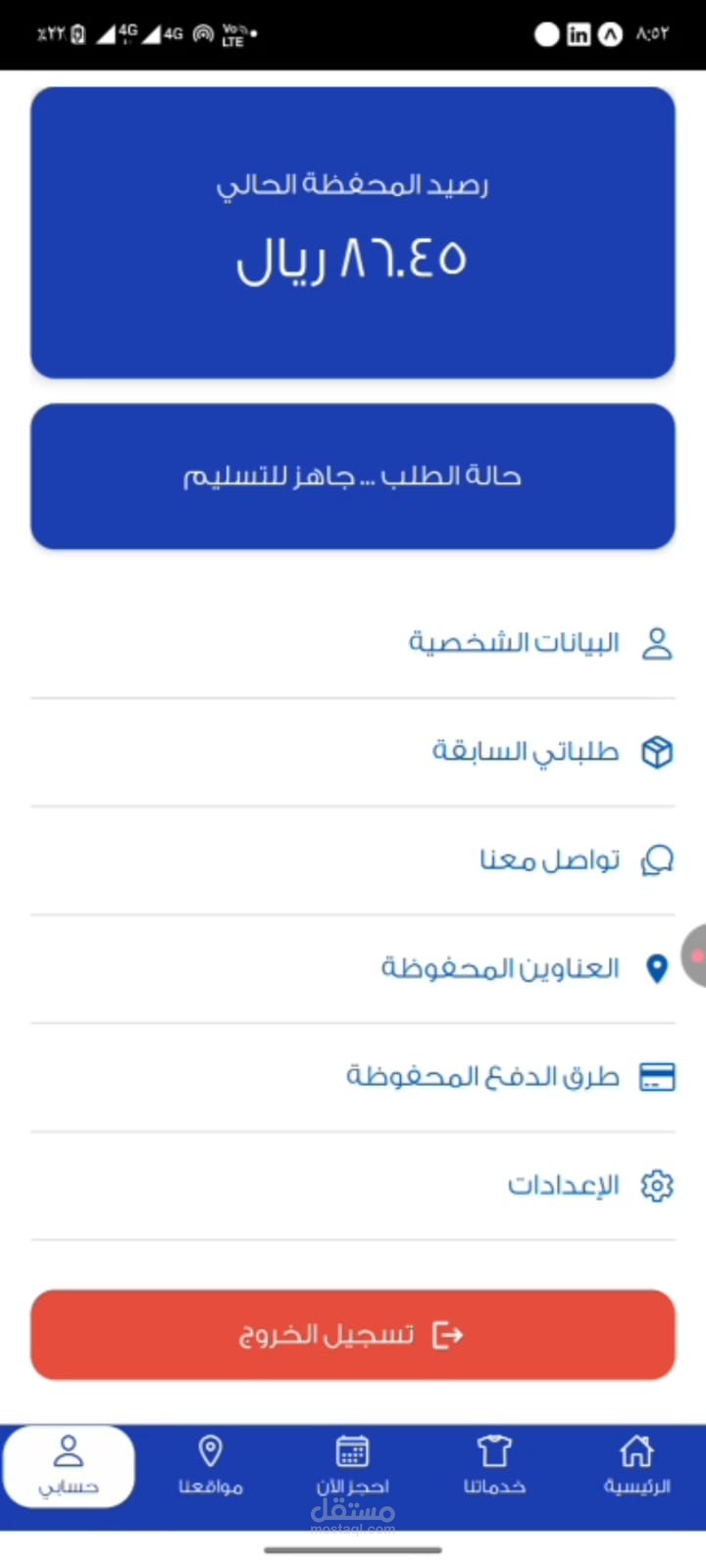706x1568 pixels.
Task: Tap the red تسجيل الخروج logout button
Action: (353, 1335)
